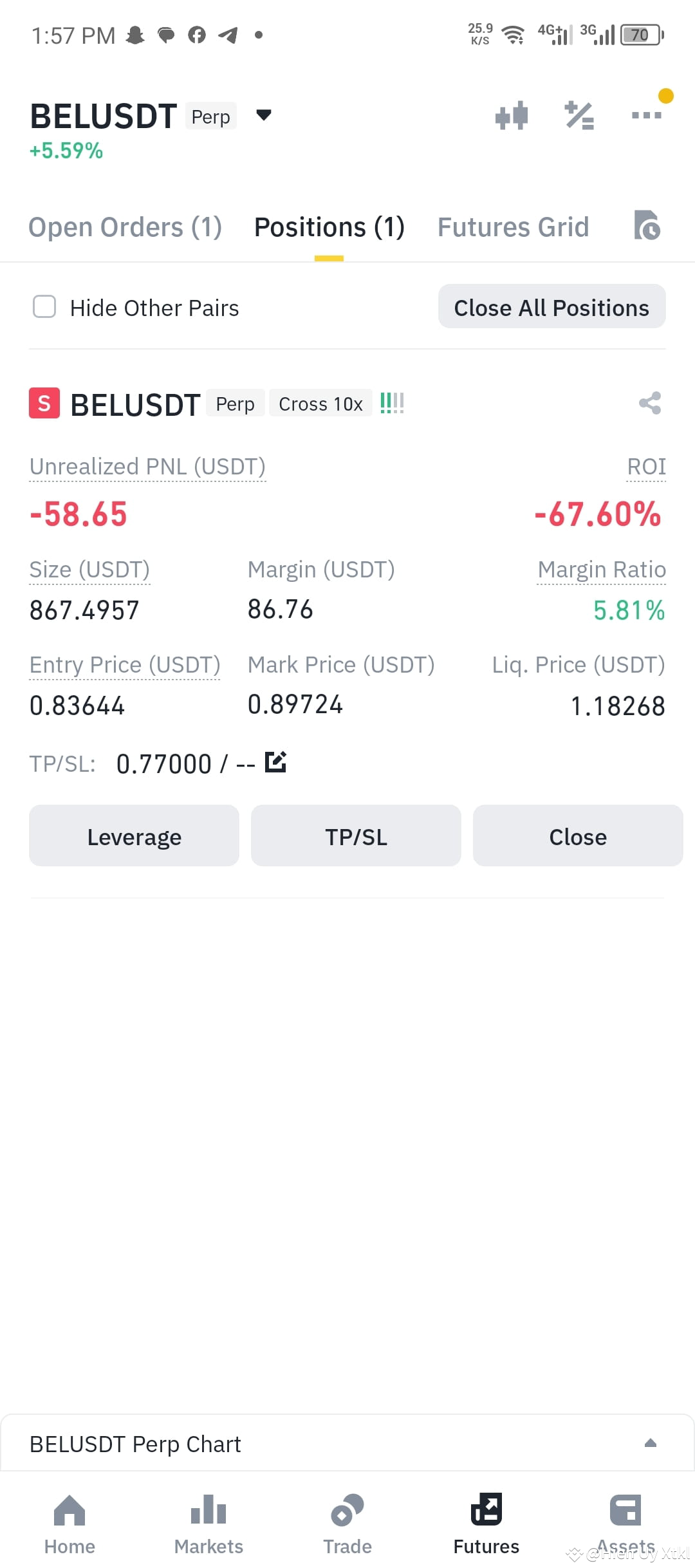Tap the Margin Ratio percentage value
The height and width of the screenshot is (1568, 695).
click(x=629, y=610)
